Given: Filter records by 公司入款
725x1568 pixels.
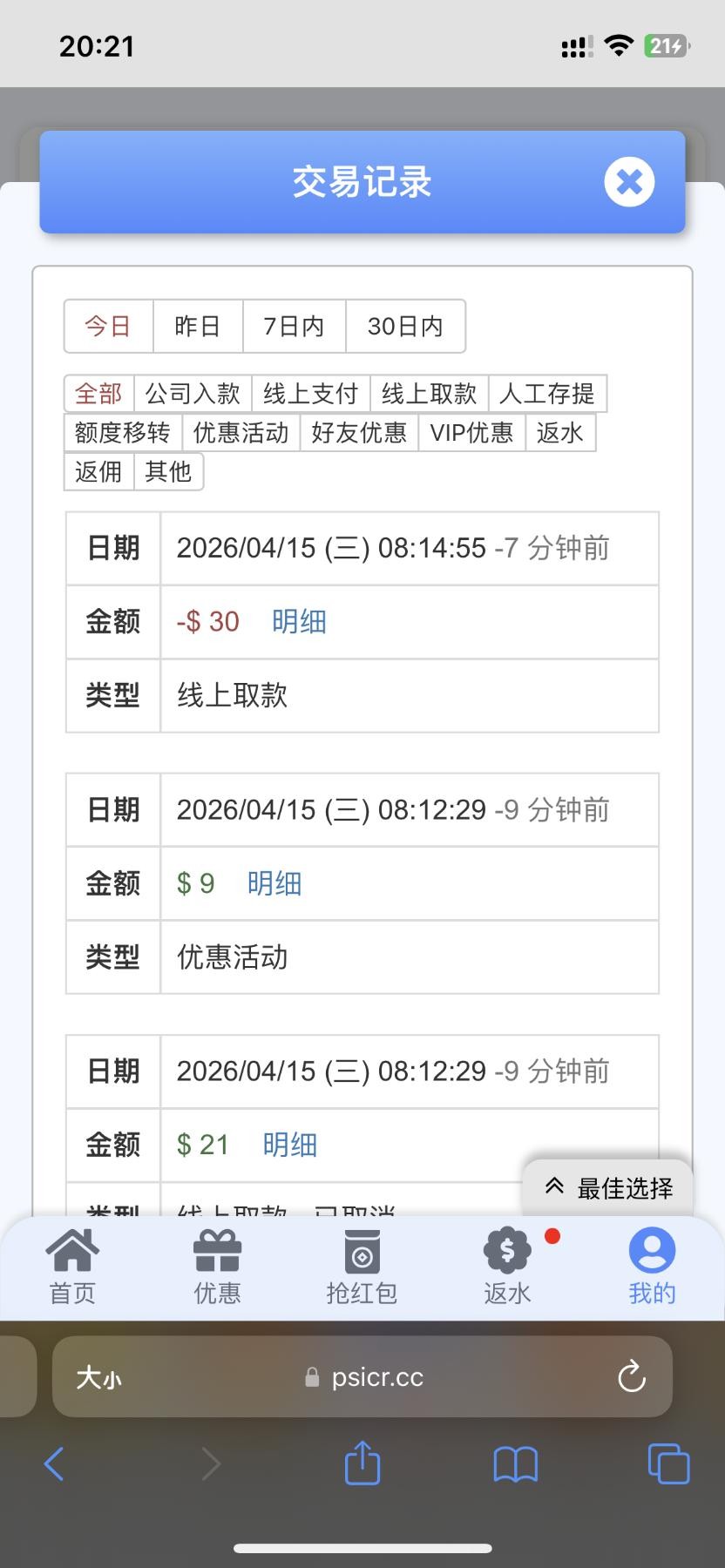Looking at the screenshot, I should pos(193,394).
